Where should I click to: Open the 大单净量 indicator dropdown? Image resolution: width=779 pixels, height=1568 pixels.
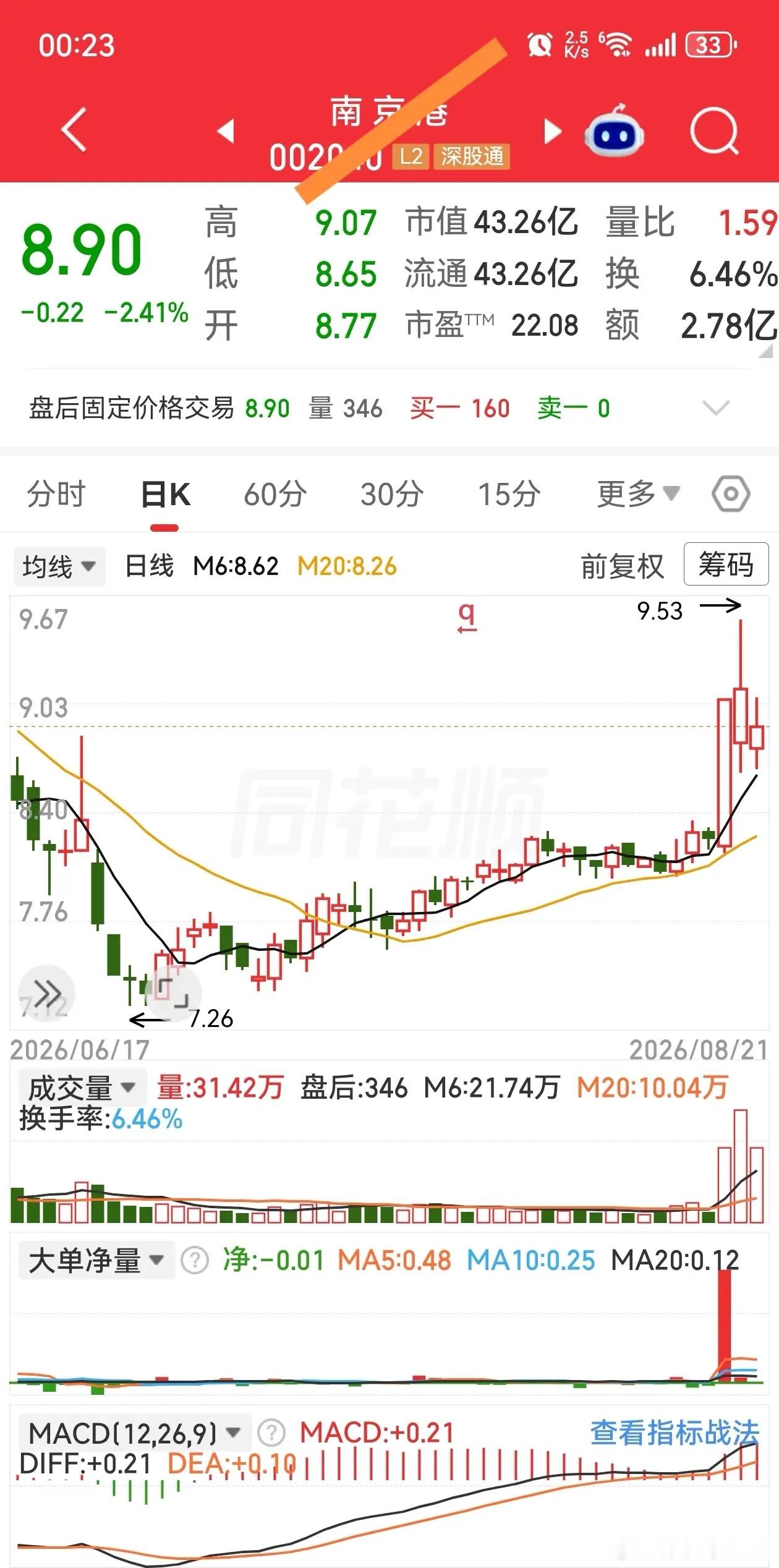pyautogui.click(x=96, y=1260)
